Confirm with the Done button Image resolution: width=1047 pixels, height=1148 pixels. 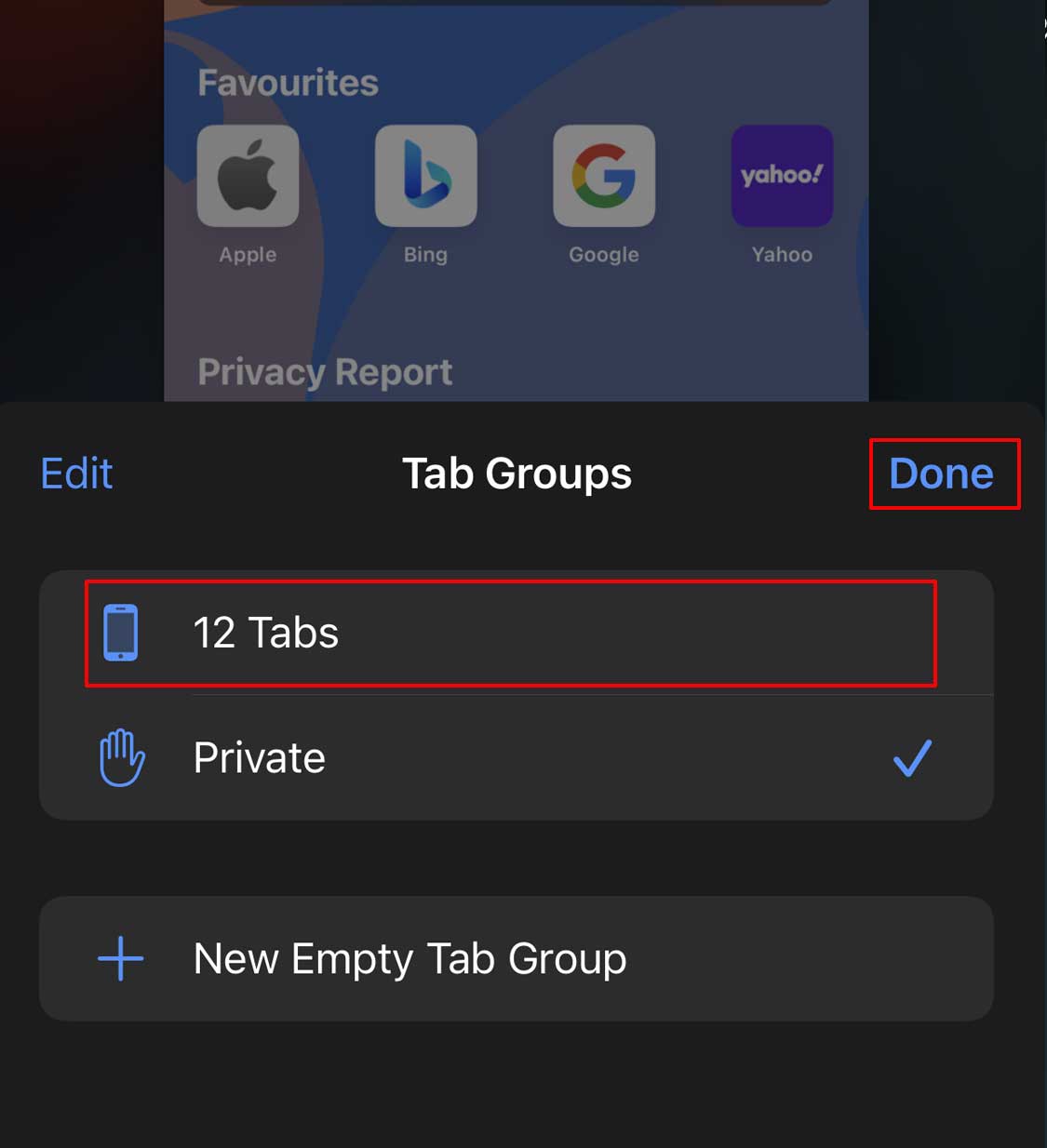point(942,474)
